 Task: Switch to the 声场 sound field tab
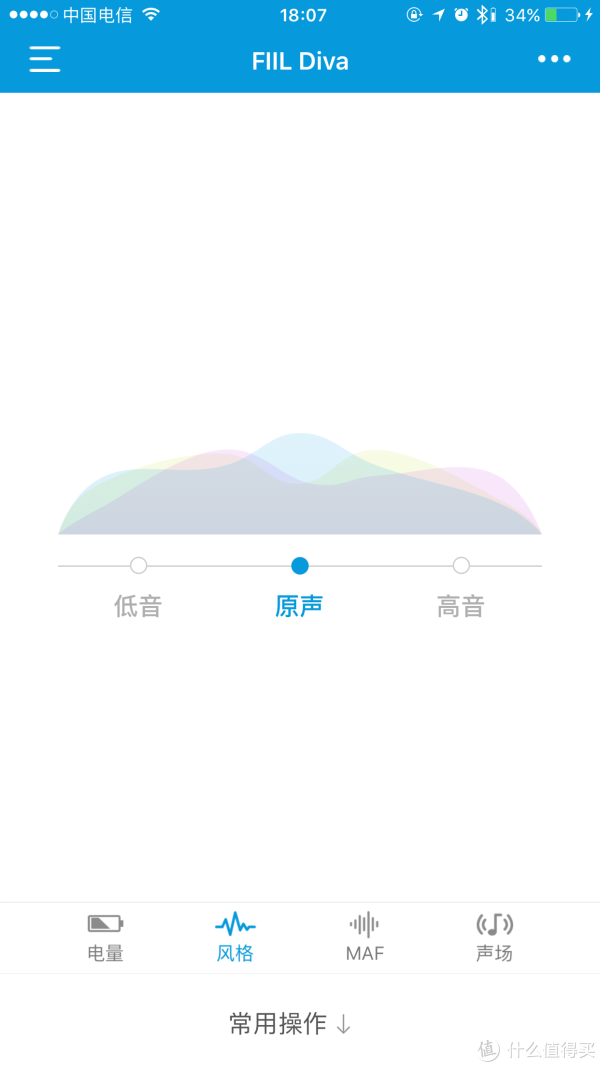(x=495, y=938)
